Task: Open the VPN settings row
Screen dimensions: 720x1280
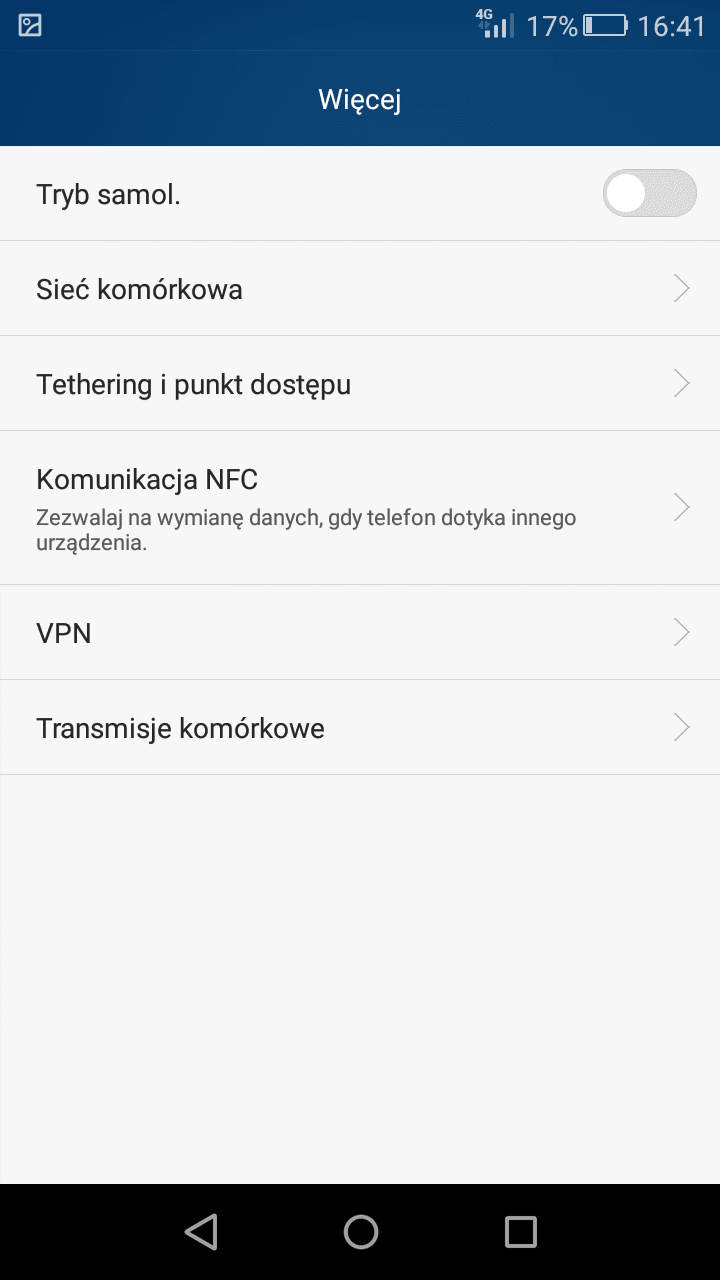Action: (x=360, y=632)
